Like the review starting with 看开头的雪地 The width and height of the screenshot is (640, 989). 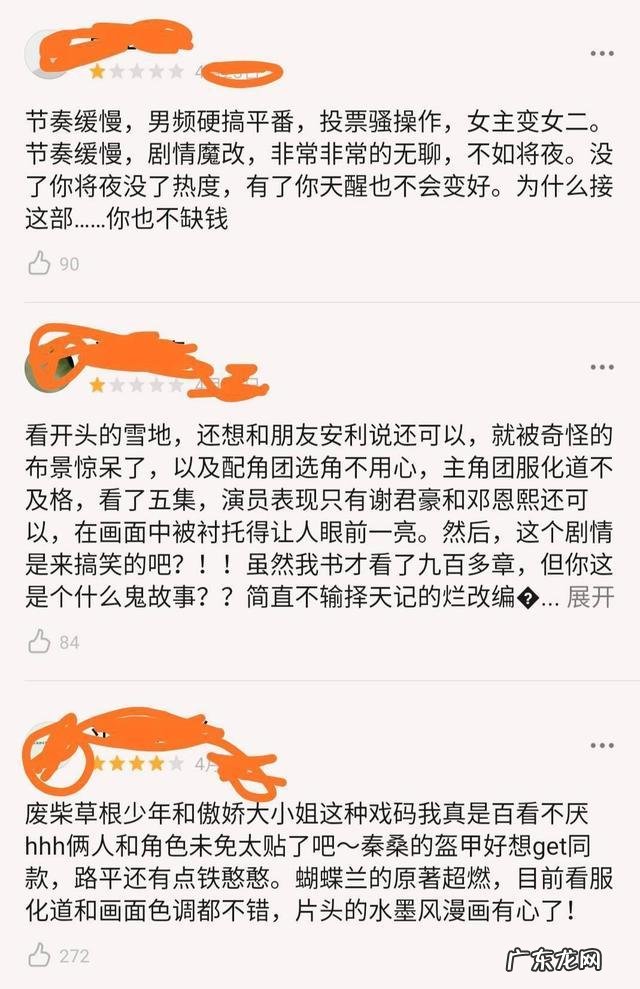pos(40,642)
